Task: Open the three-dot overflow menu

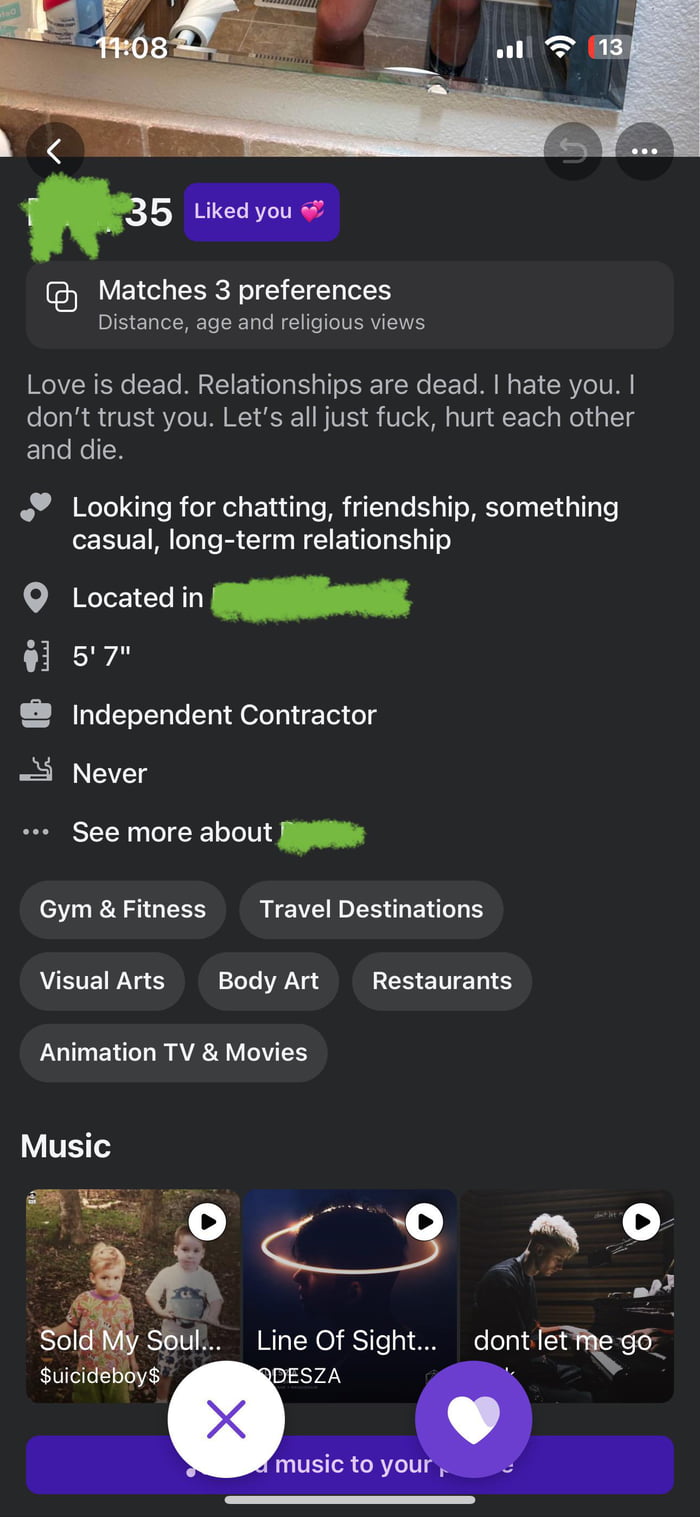Action: [x=644, y=152]
